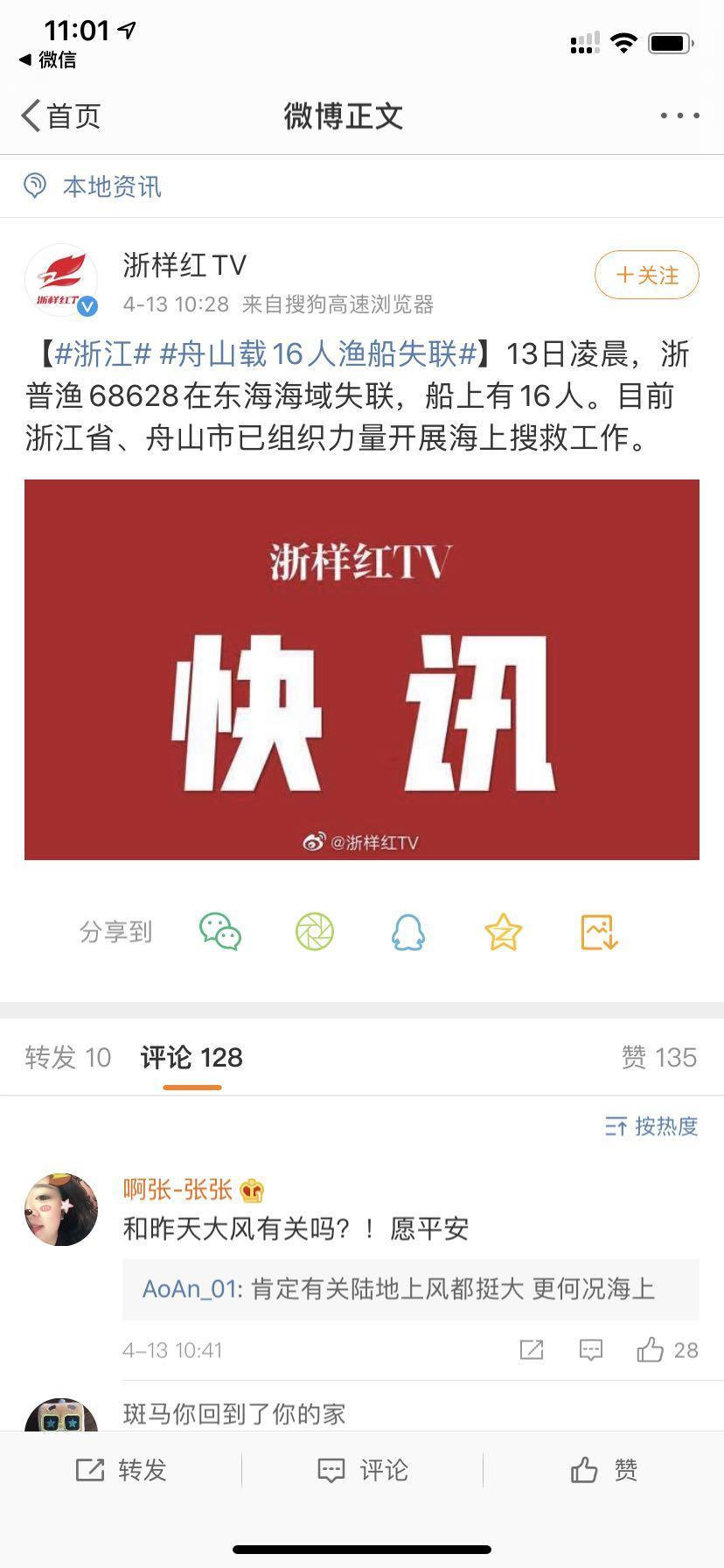Share the post to WeChat Moments
Screen dimensions: 724x1568
coord(315,932)
